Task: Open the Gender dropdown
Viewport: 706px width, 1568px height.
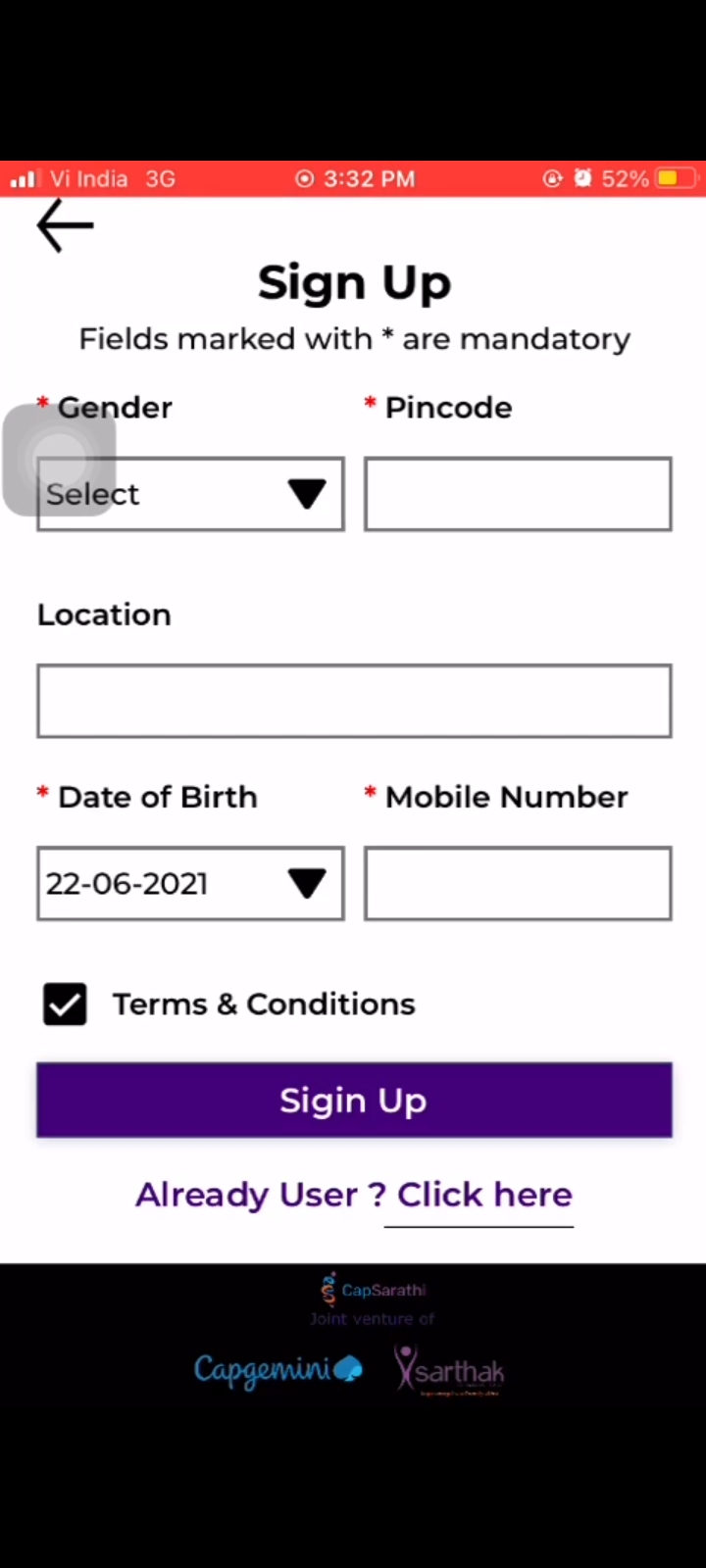Action: coord(190,494)
